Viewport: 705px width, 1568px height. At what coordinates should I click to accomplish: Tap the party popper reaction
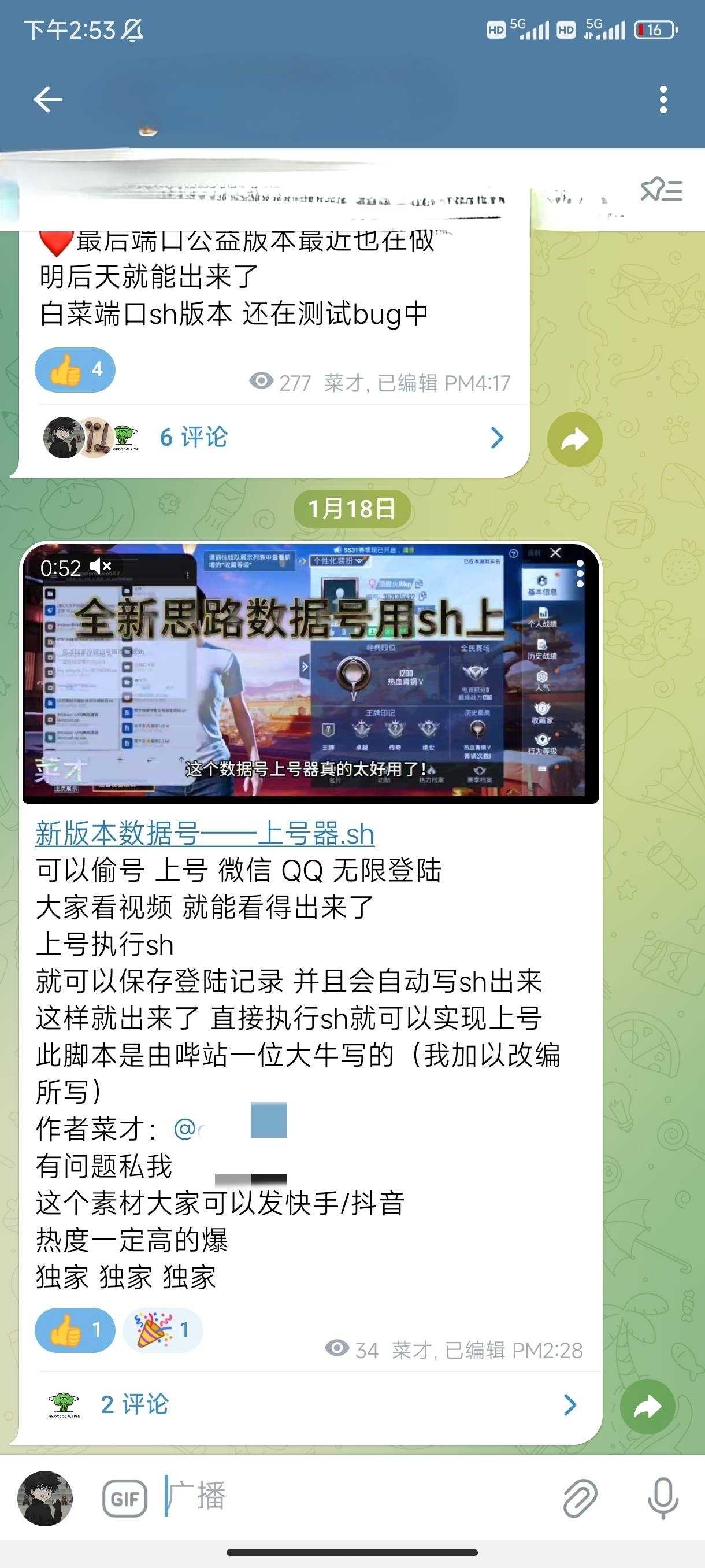(162, 1330)
